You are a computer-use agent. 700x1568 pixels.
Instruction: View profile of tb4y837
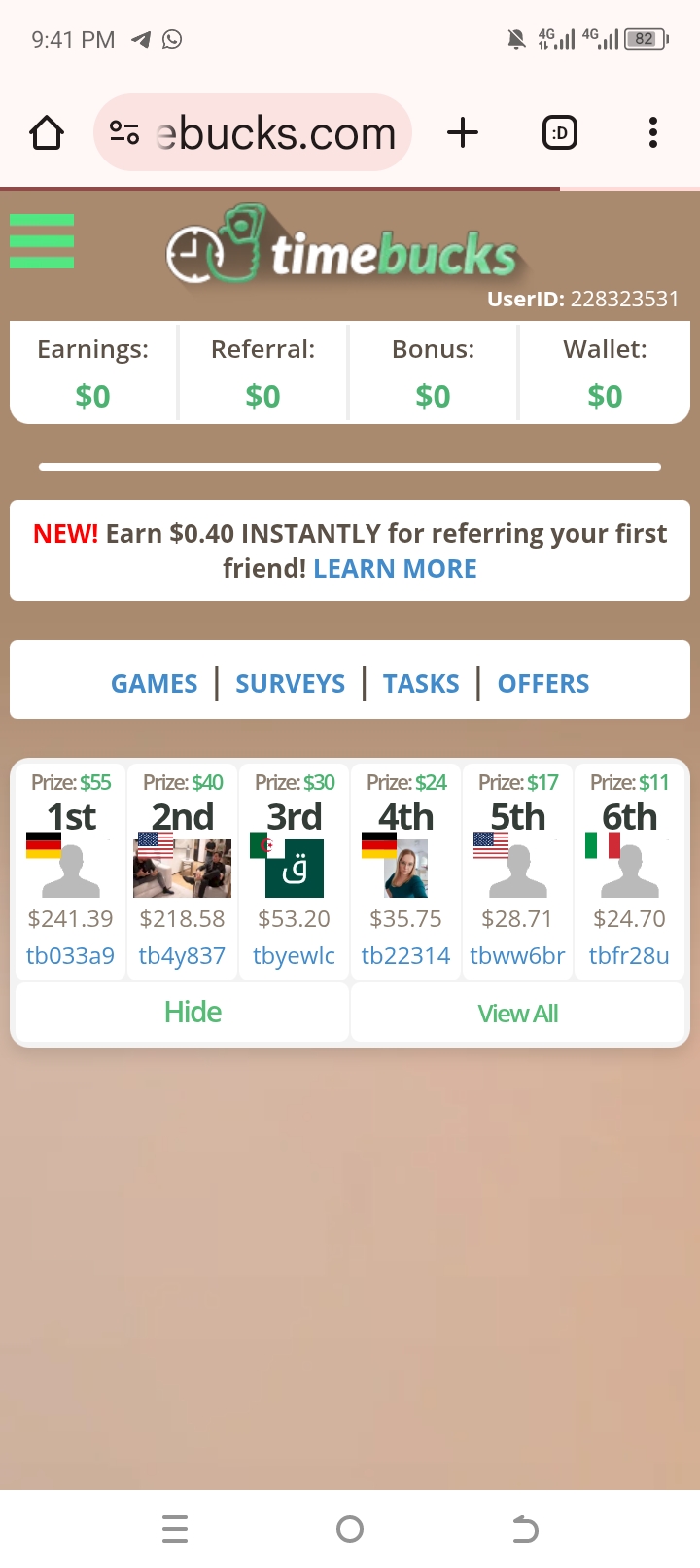click(x=182, y=956)
